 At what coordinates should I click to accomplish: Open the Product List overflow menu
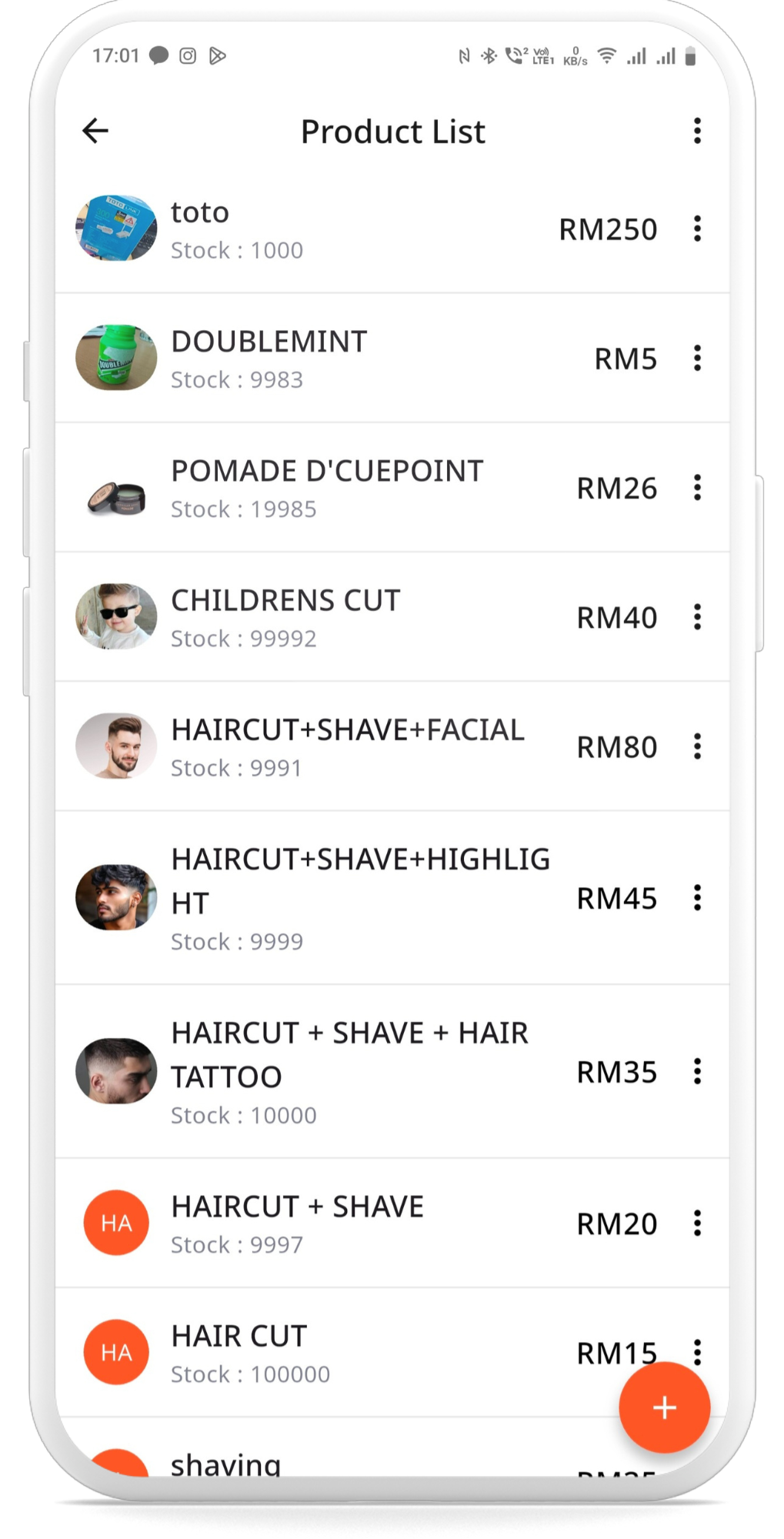coord(697,131)
